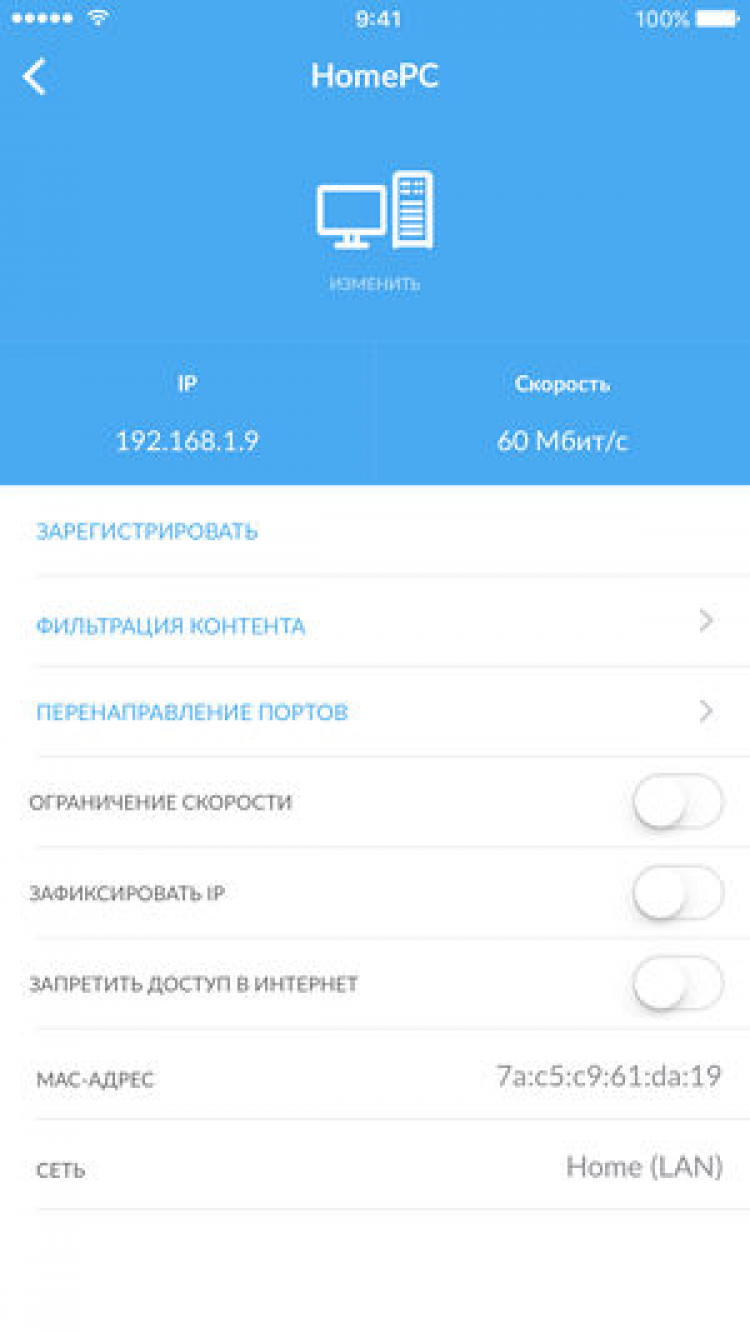The image size is (750, 1333).
Task: Open ФИЛЬТРАЦИЯ КОНТЕНТА settings
Action: pos(171,626)
